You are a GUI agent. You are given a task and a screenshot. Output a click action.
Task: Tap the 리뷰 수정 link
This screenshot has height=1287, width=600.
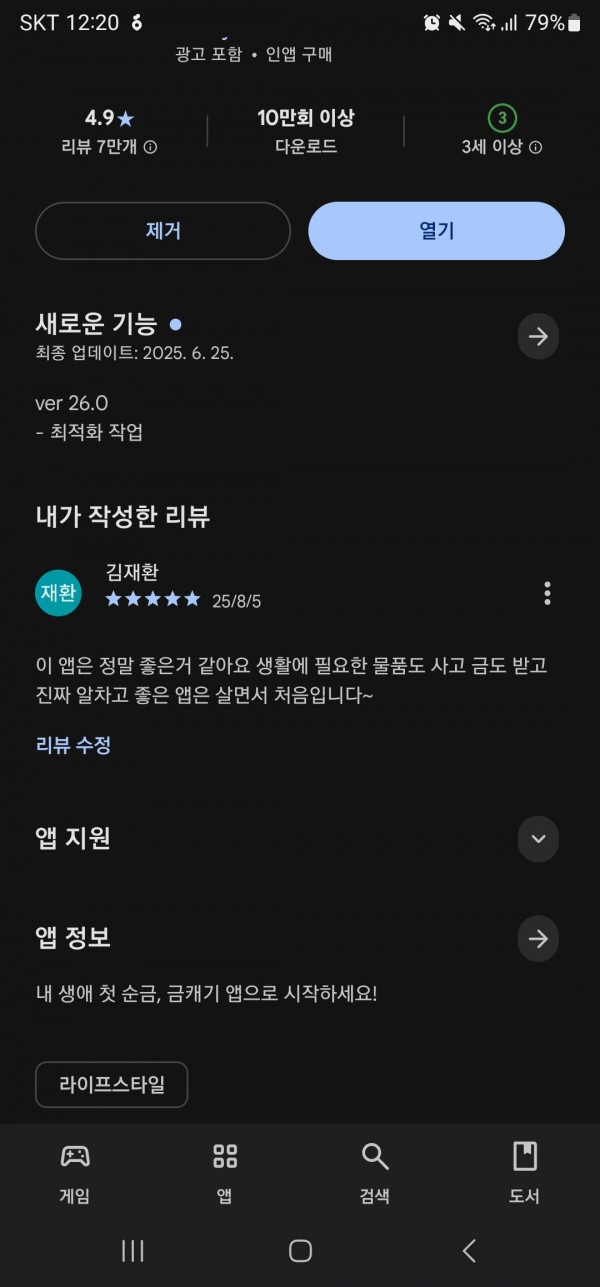pyautogui.click(x=73, y=745)
